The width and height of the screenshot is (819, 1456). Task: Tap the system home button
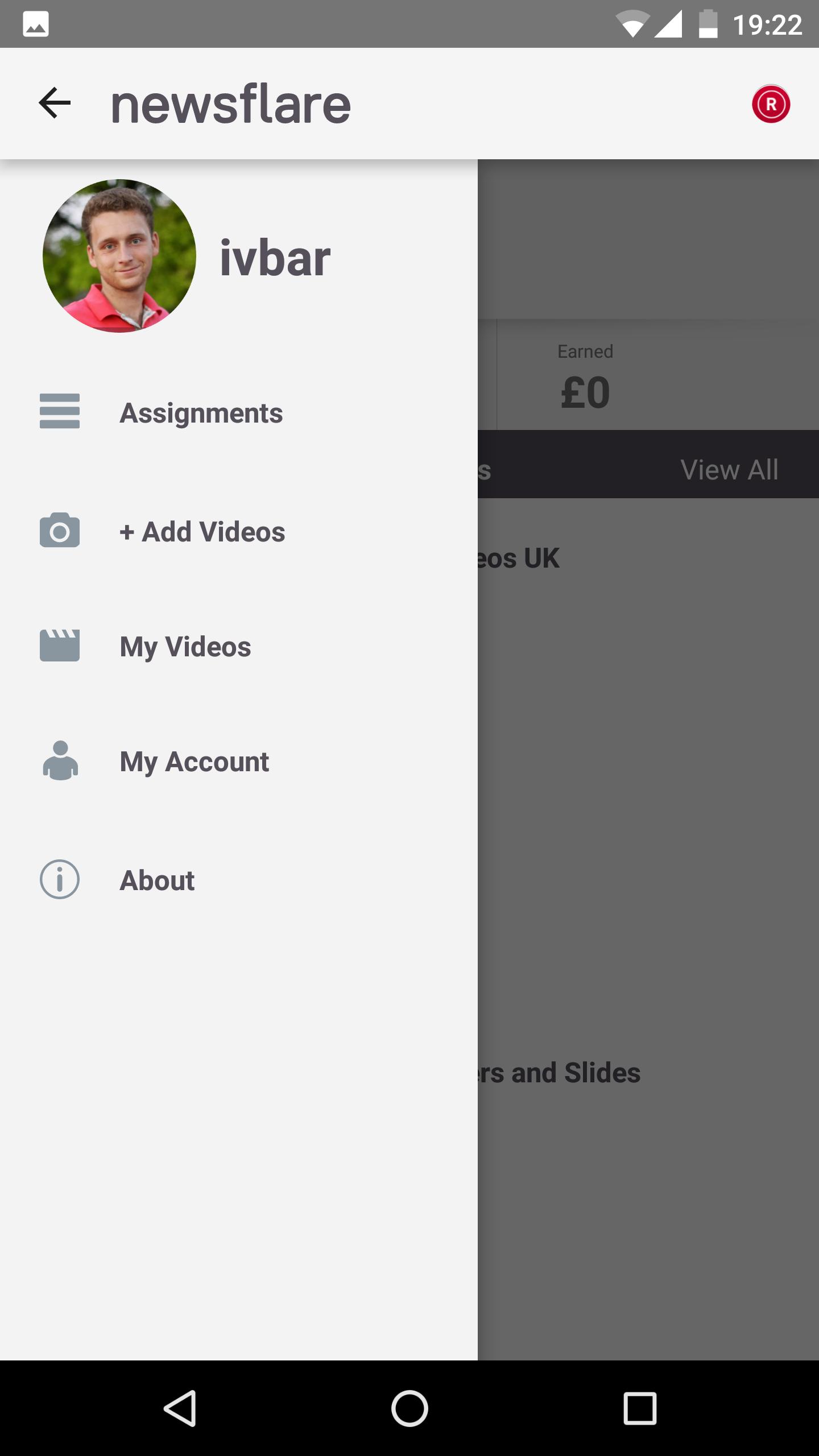(x=409, y=1408)
